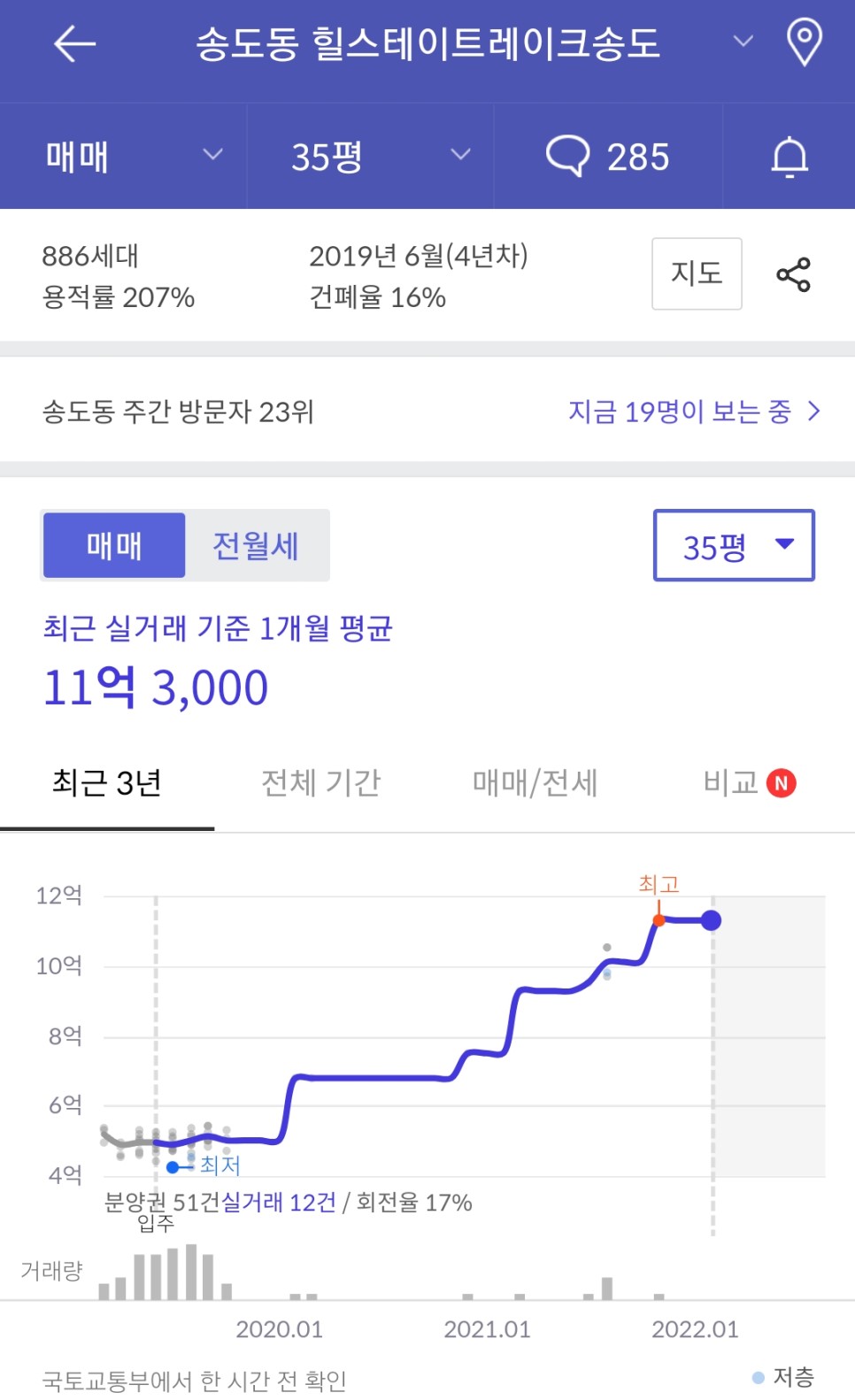The width and height of the screenshot is (855, 1400).
Task: Tap the 최저 lowest price point
Action: (x=171, y=1167)
